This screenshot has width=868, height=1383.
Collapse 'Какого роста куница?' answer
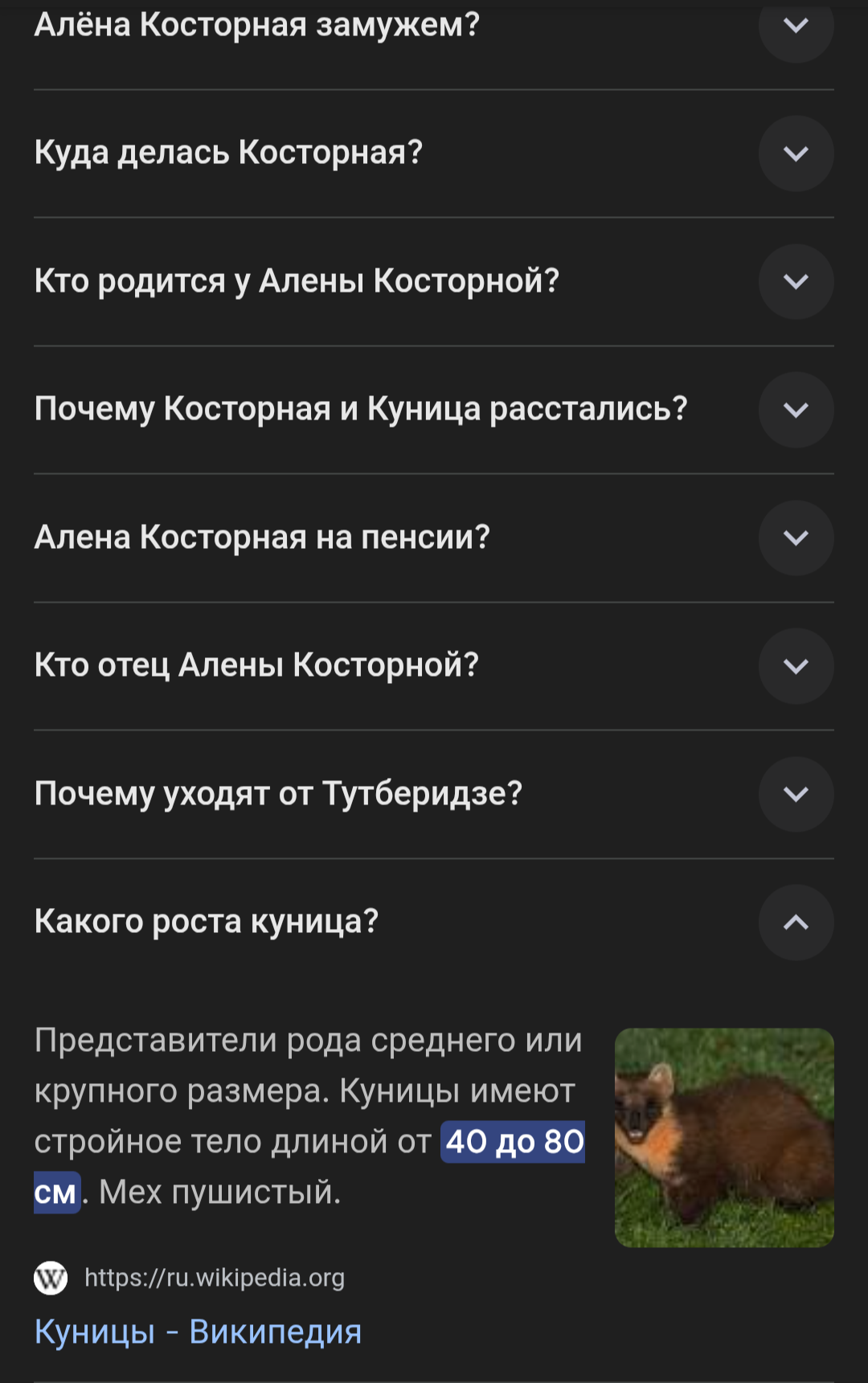[795, 923]
